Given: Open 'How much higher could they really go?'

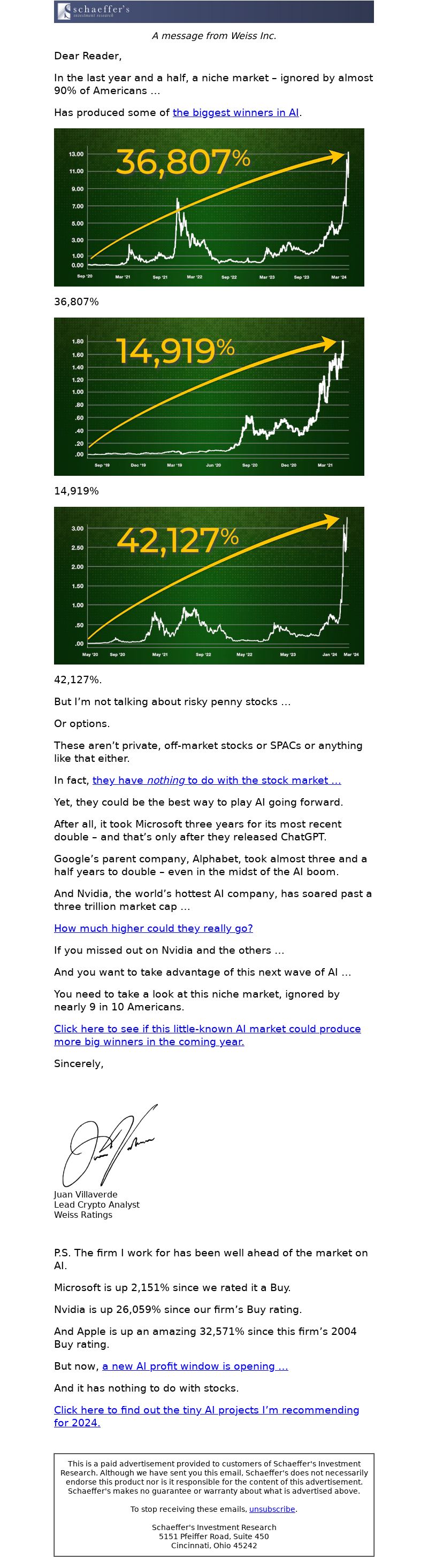Looking at the screenshot, I should 154,928.
